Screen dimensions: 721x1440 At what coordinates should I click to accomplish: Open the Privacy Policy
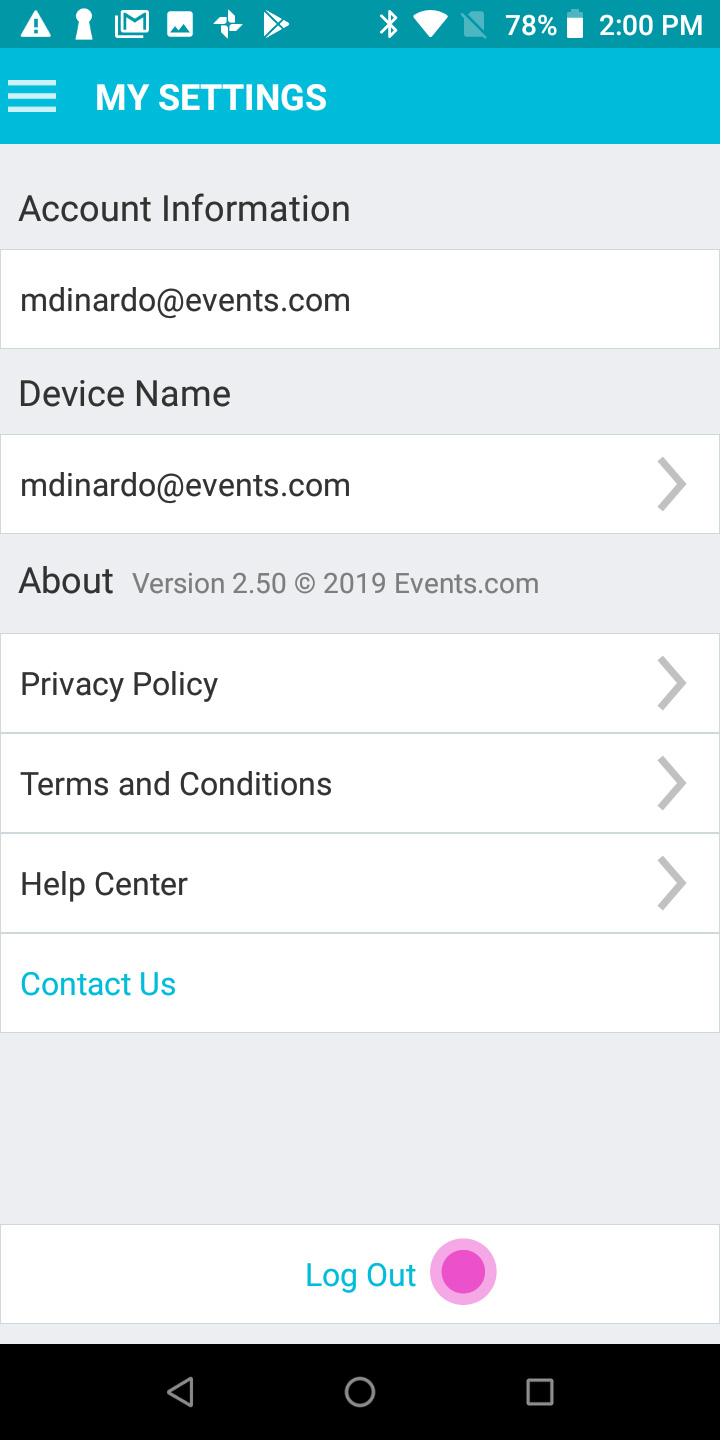[360, 684]
